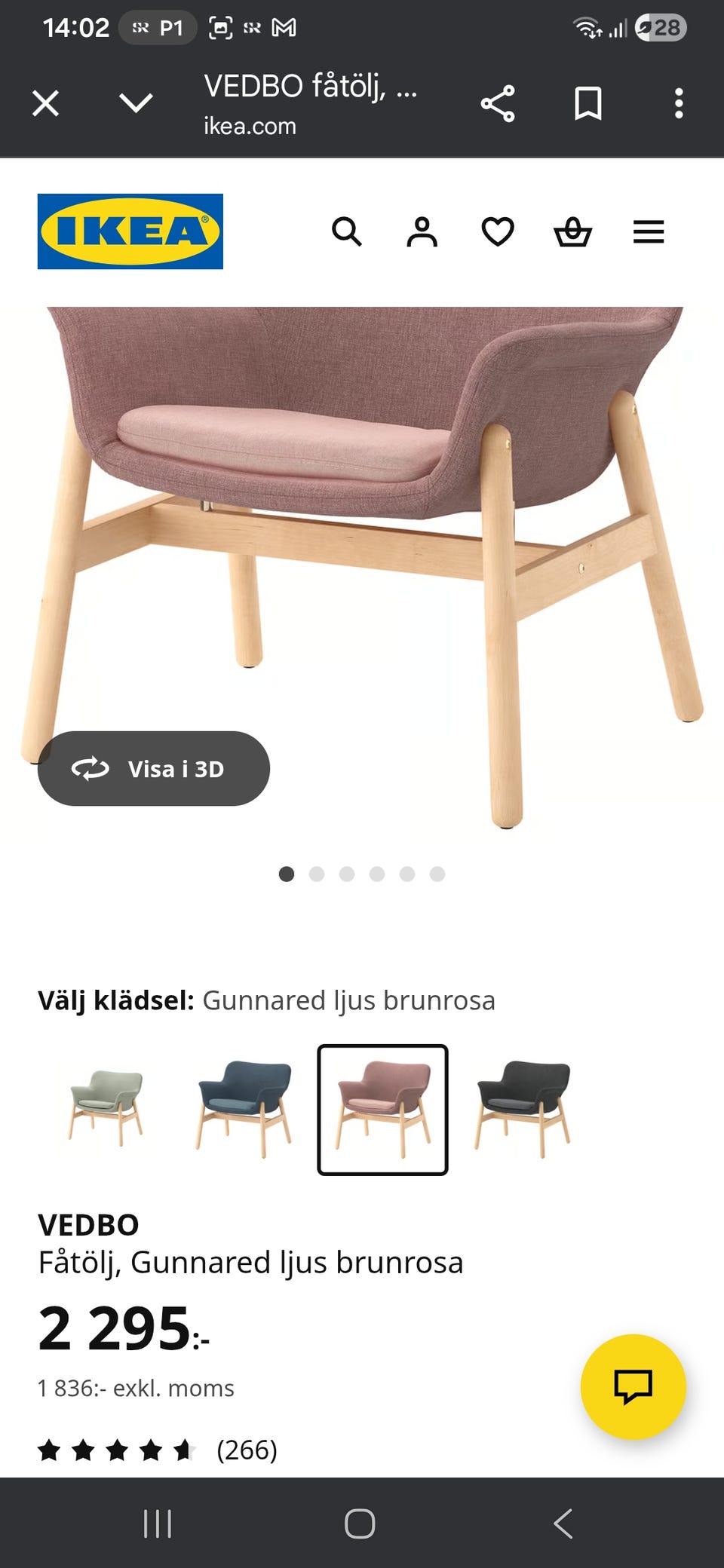Open the shopping basket icon
This screenshot has width=724, height=1568.
572,233
